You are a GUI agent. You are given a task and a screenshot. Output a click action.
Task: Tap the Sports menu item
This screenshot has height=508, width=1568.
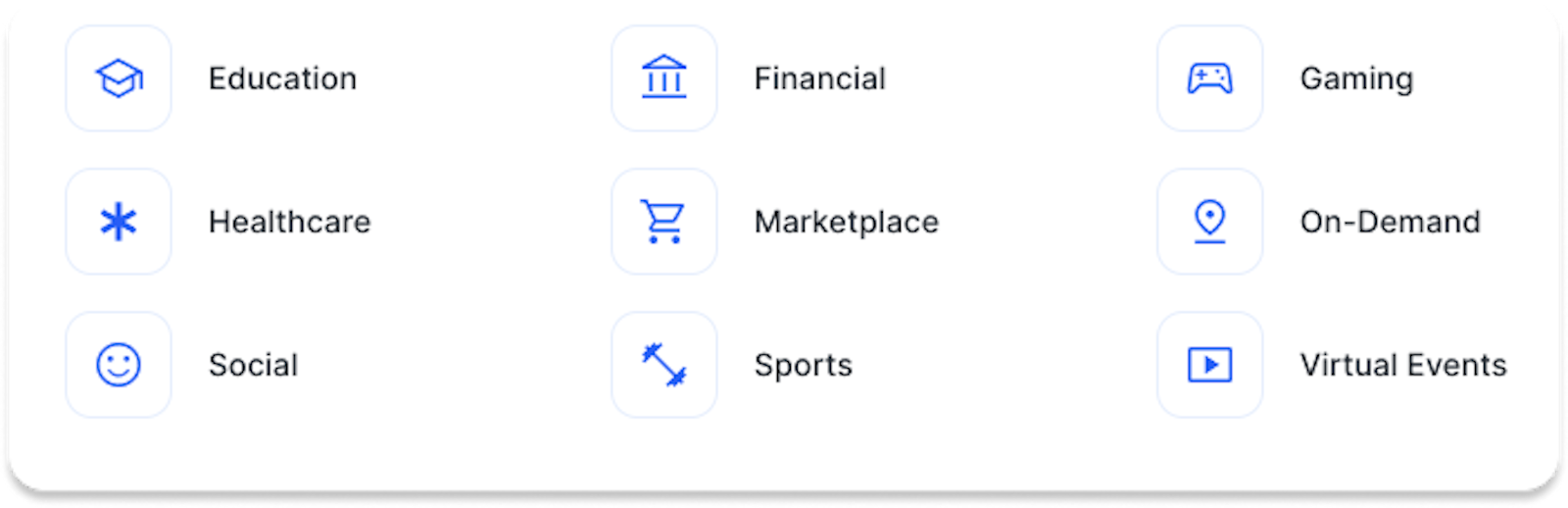(803, 365)
